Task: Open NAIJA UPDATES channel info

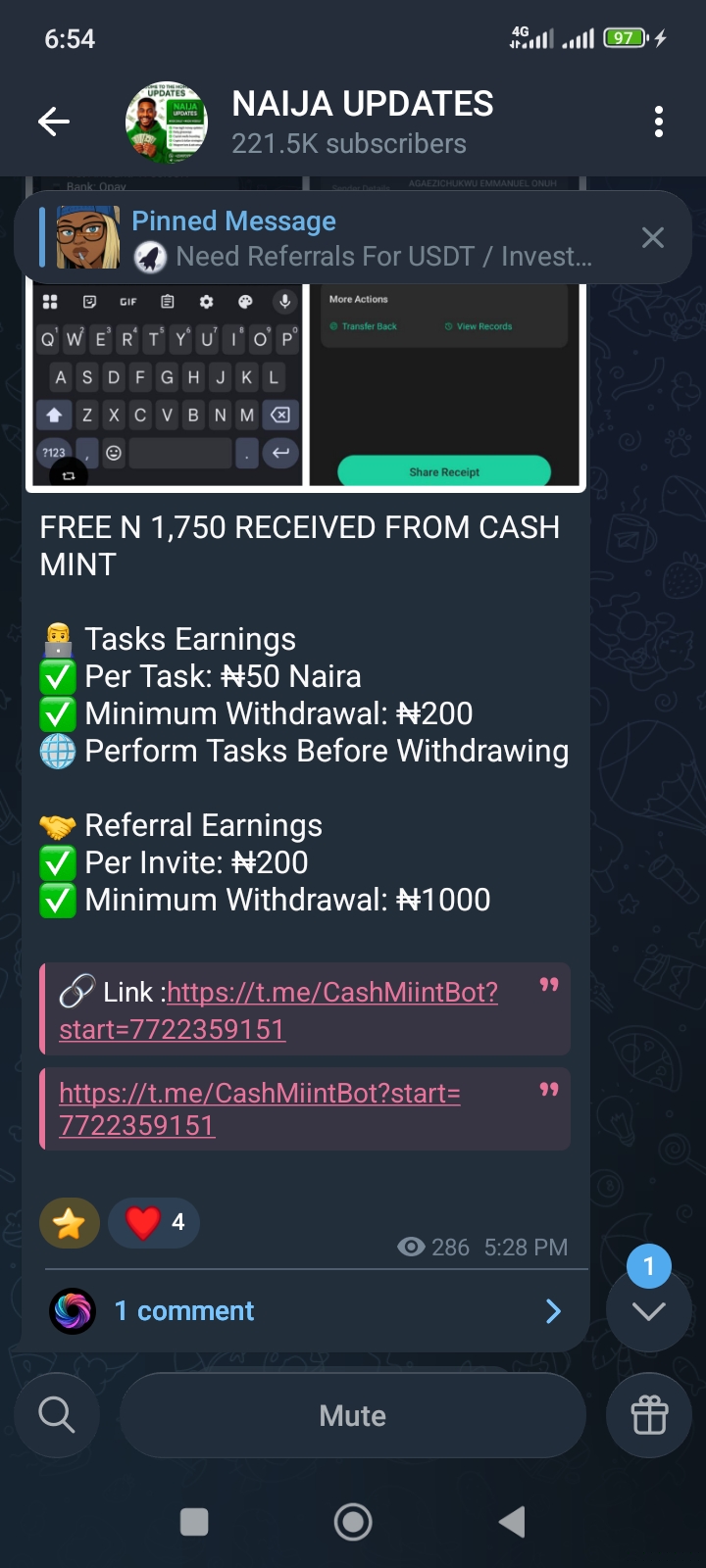Action: [362, 122]
